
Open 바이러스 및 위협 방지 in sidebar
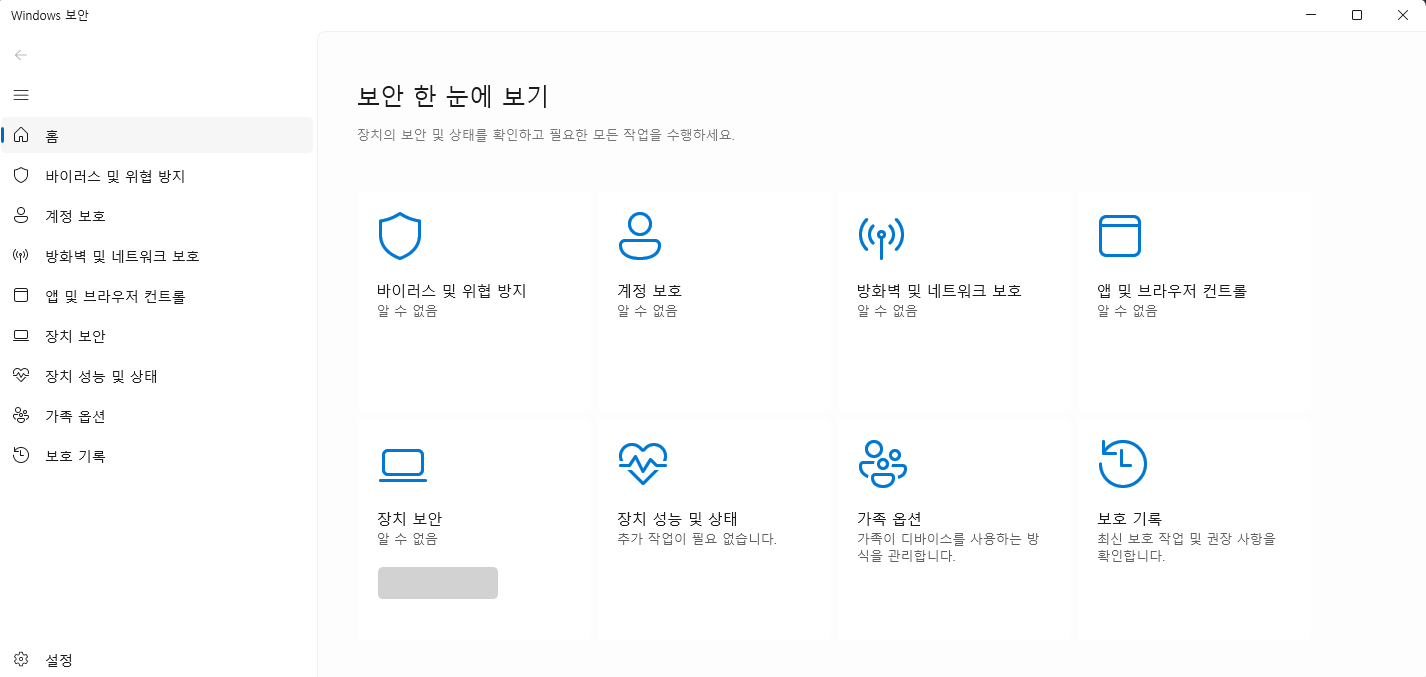(114, 176)
